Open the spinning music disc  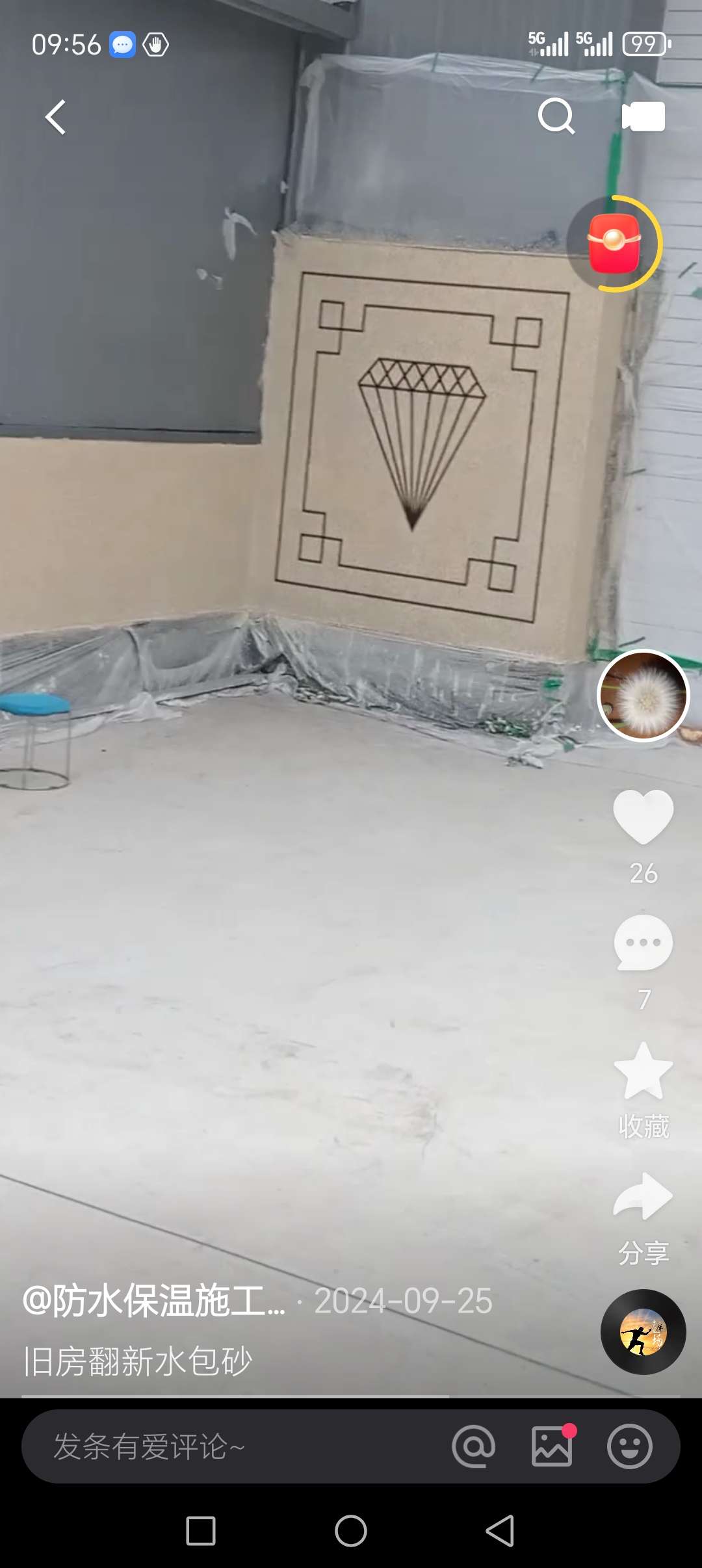[x=643, y=1331]
